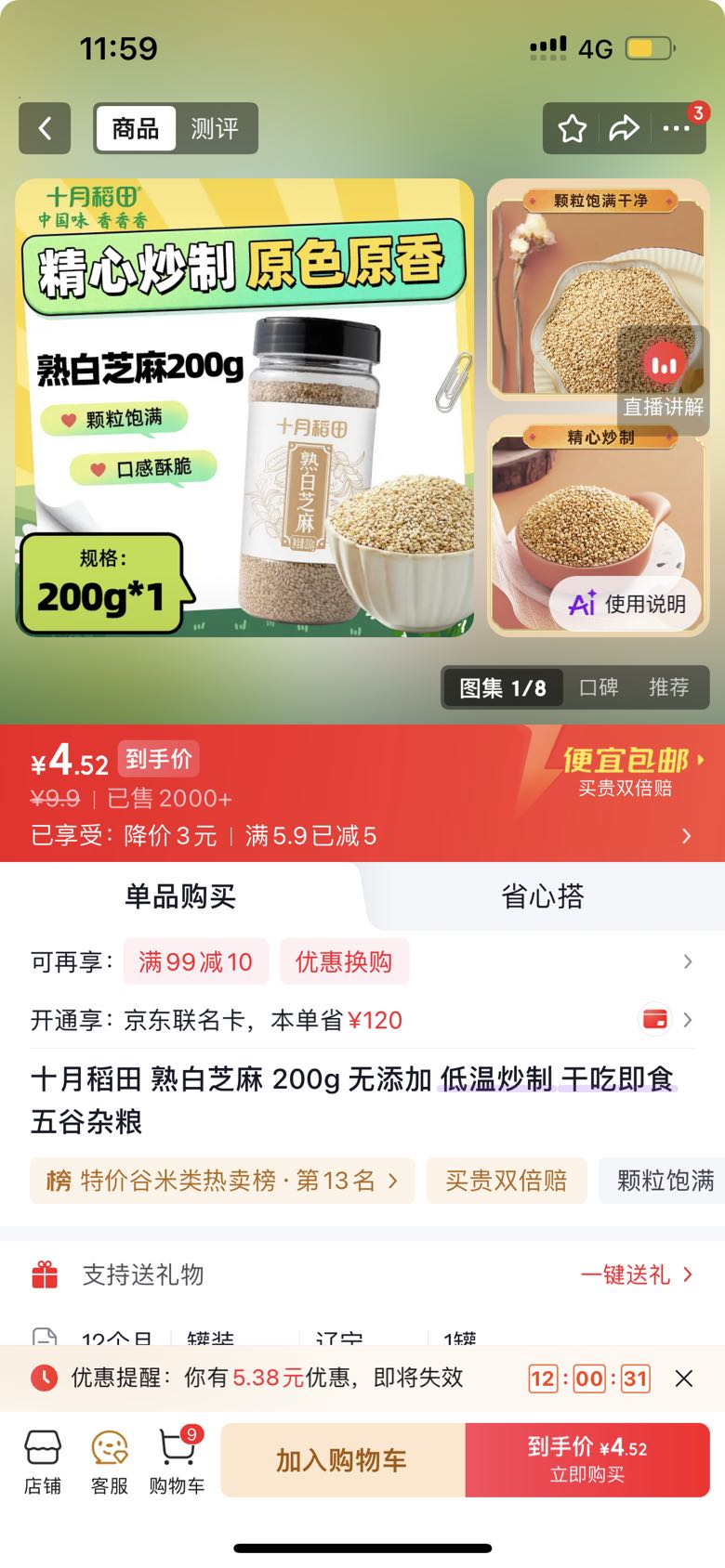725x1568 pixels.
Task: Switch to the 省心搭 tab
Action: [x=543, y=896]
